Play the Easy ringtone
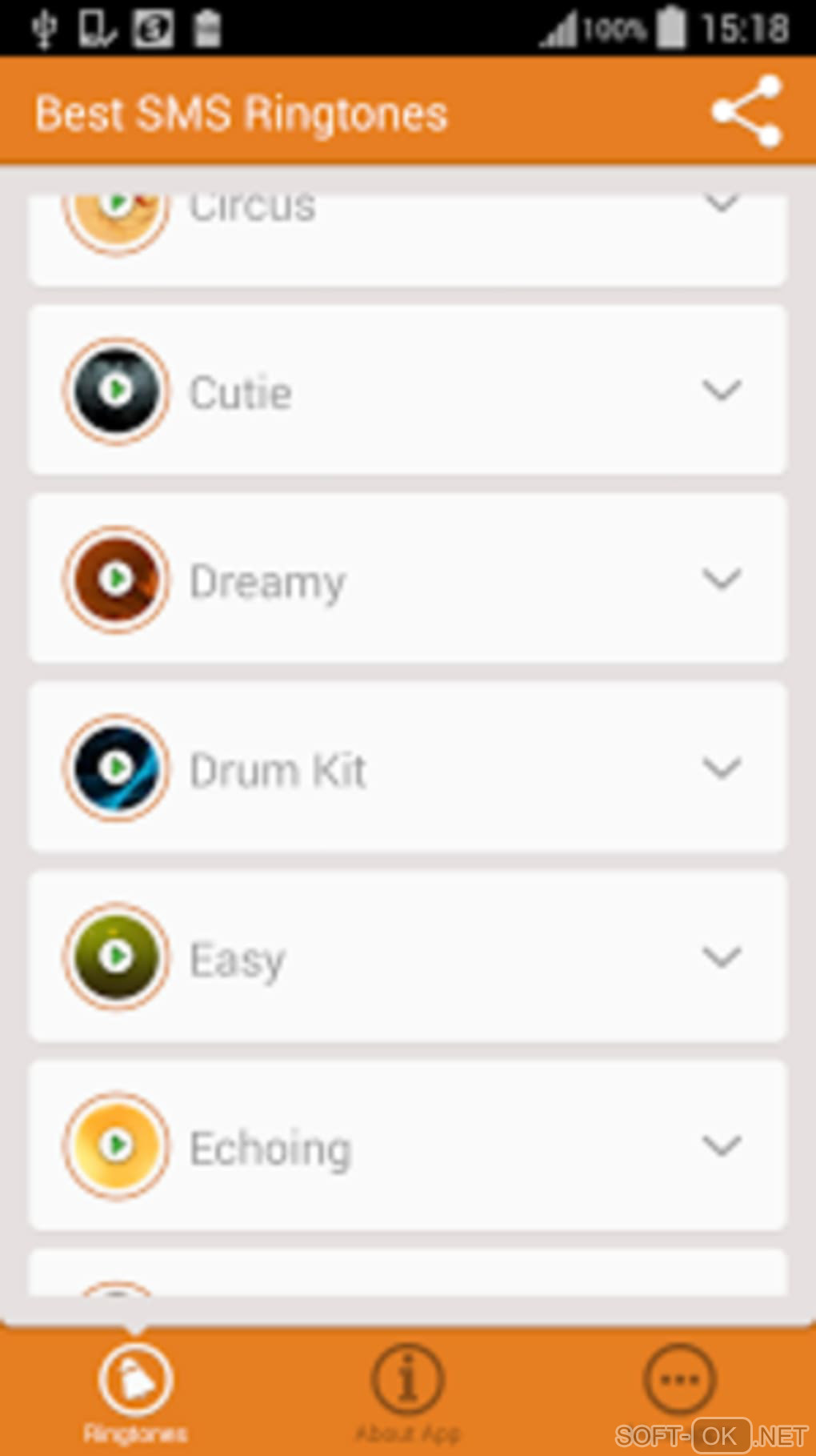 (117, 956)
